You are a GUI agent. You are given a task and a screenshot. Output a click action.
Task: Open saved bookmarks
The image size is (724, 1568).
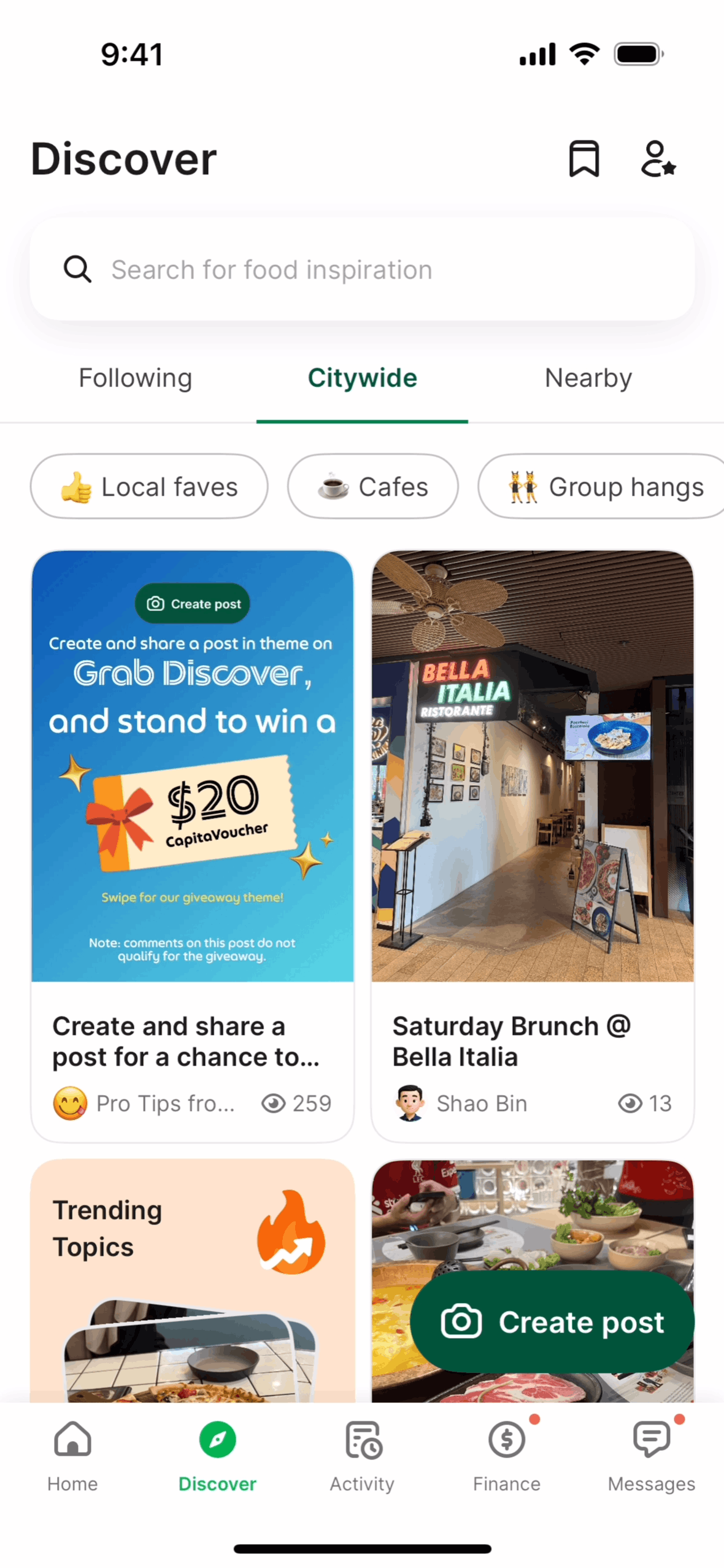coord(583,159)
